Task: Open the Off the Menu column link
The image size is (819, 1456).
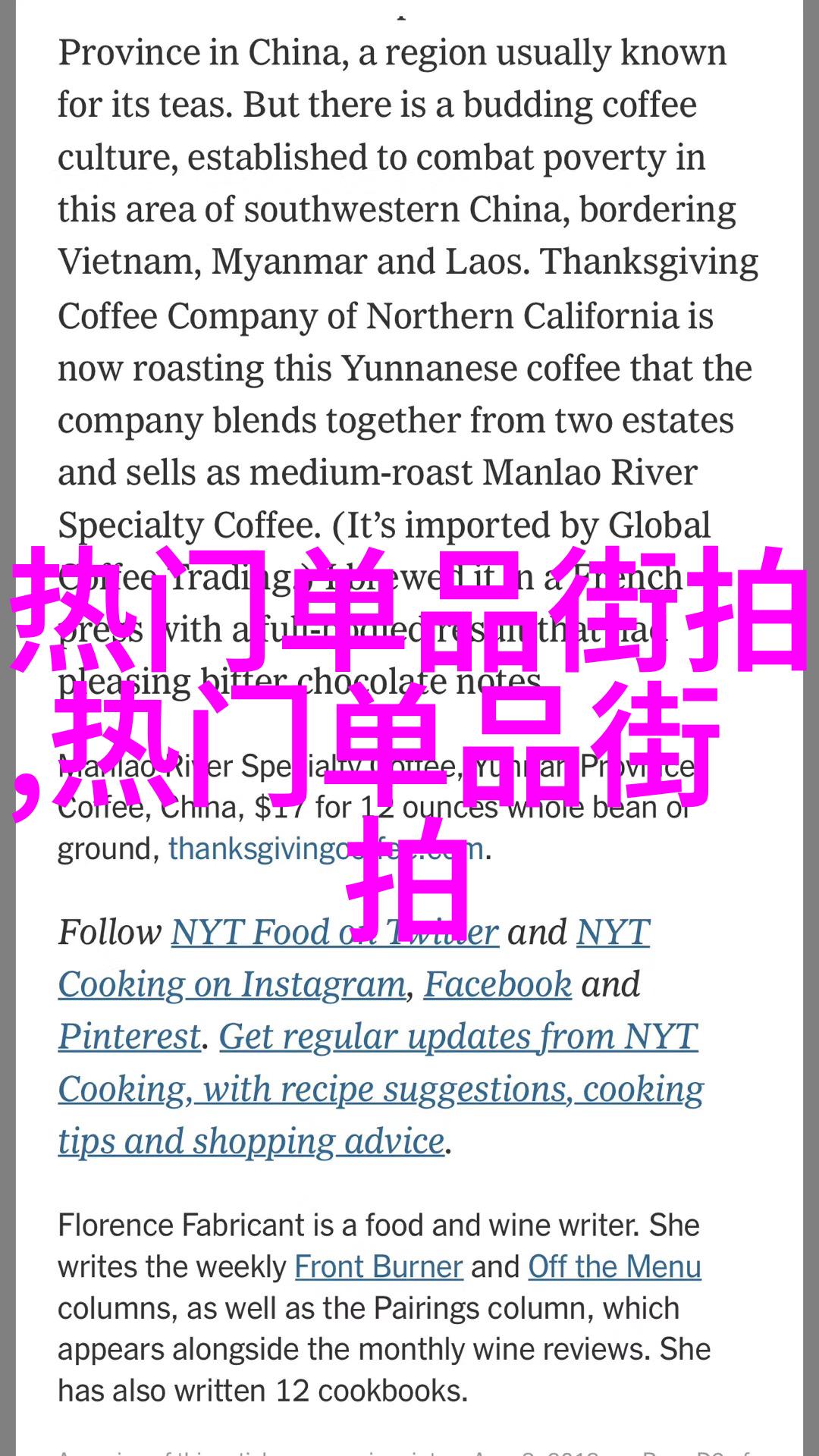Action: point(614,1266)
